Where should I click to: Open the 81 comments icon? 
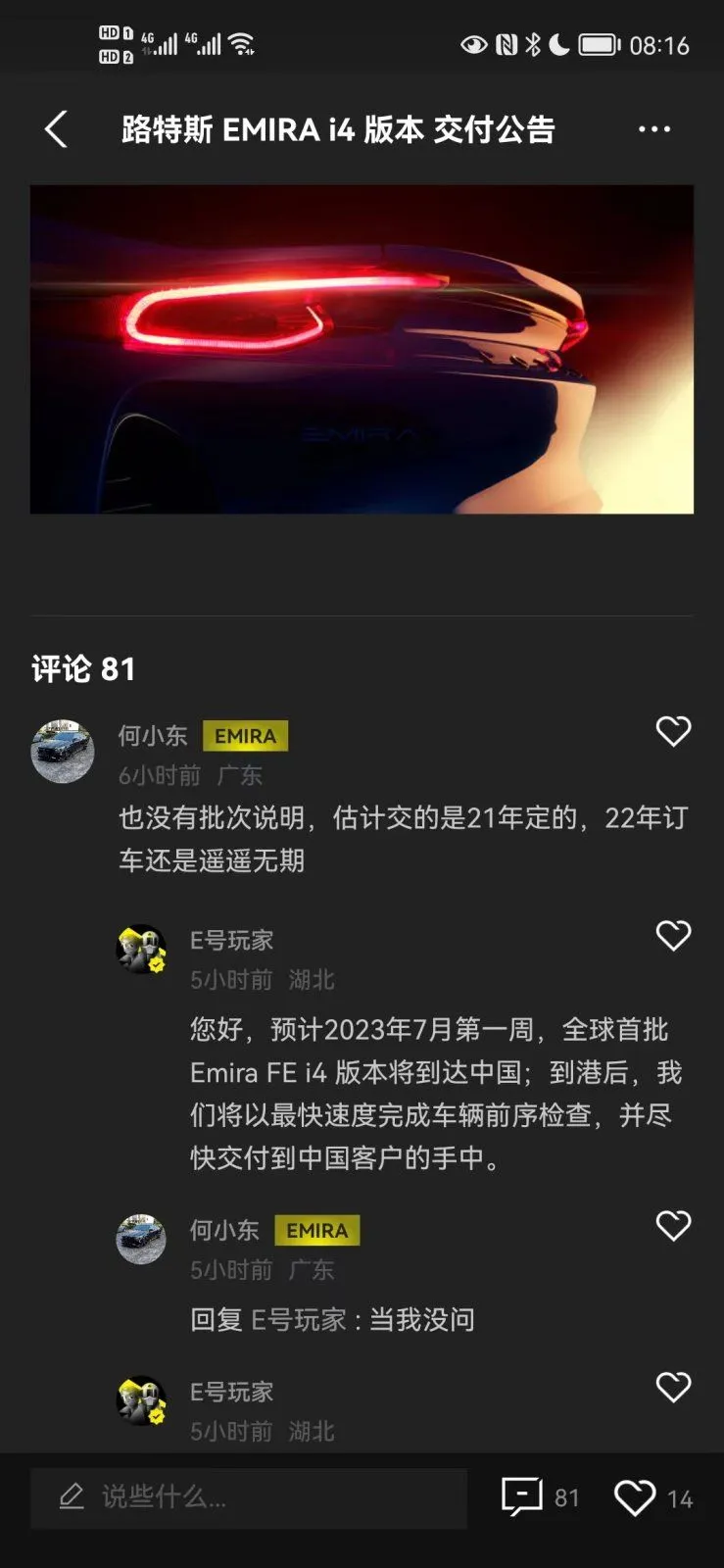tap(522, 1497)
